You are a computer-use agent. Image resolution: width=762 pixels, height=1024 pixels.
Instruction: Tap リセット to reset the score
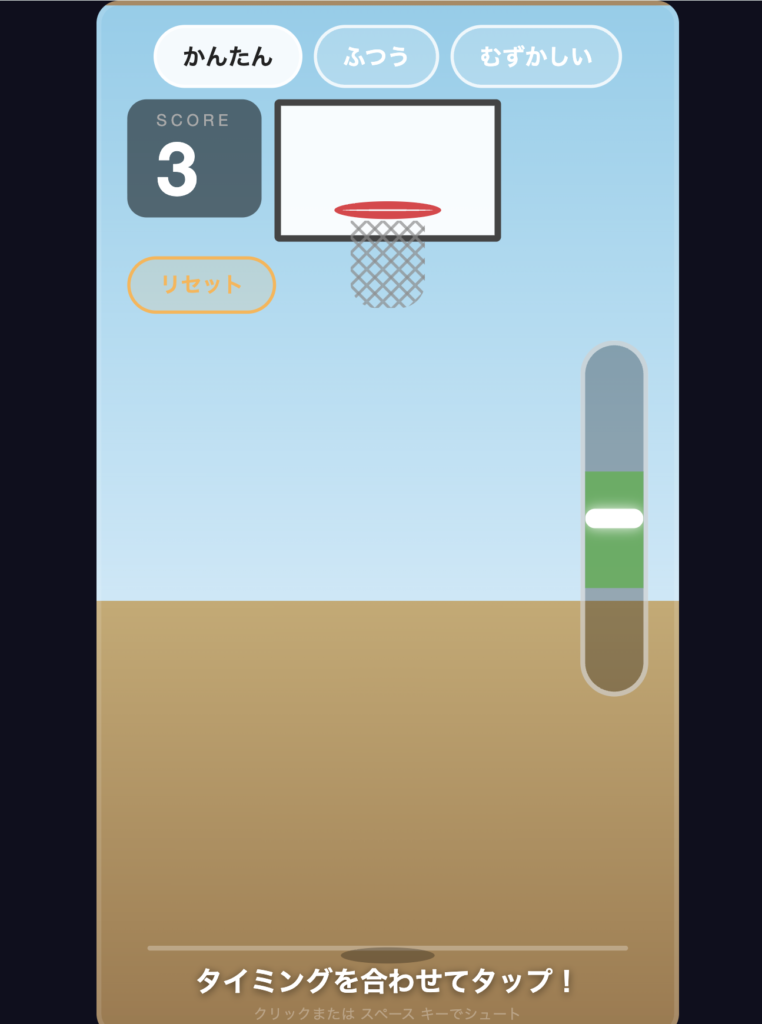(201, 285)
